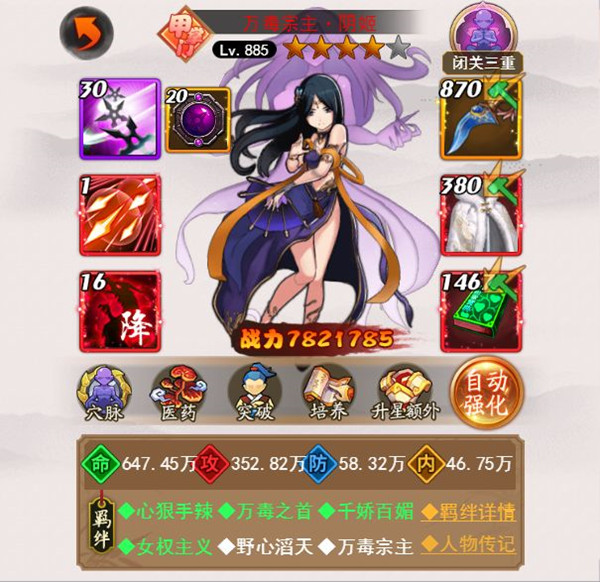The width and height of the screenshot is (600, 582).
Task: Open the level 20 purple orb slot
Action: tap(196, 119)
